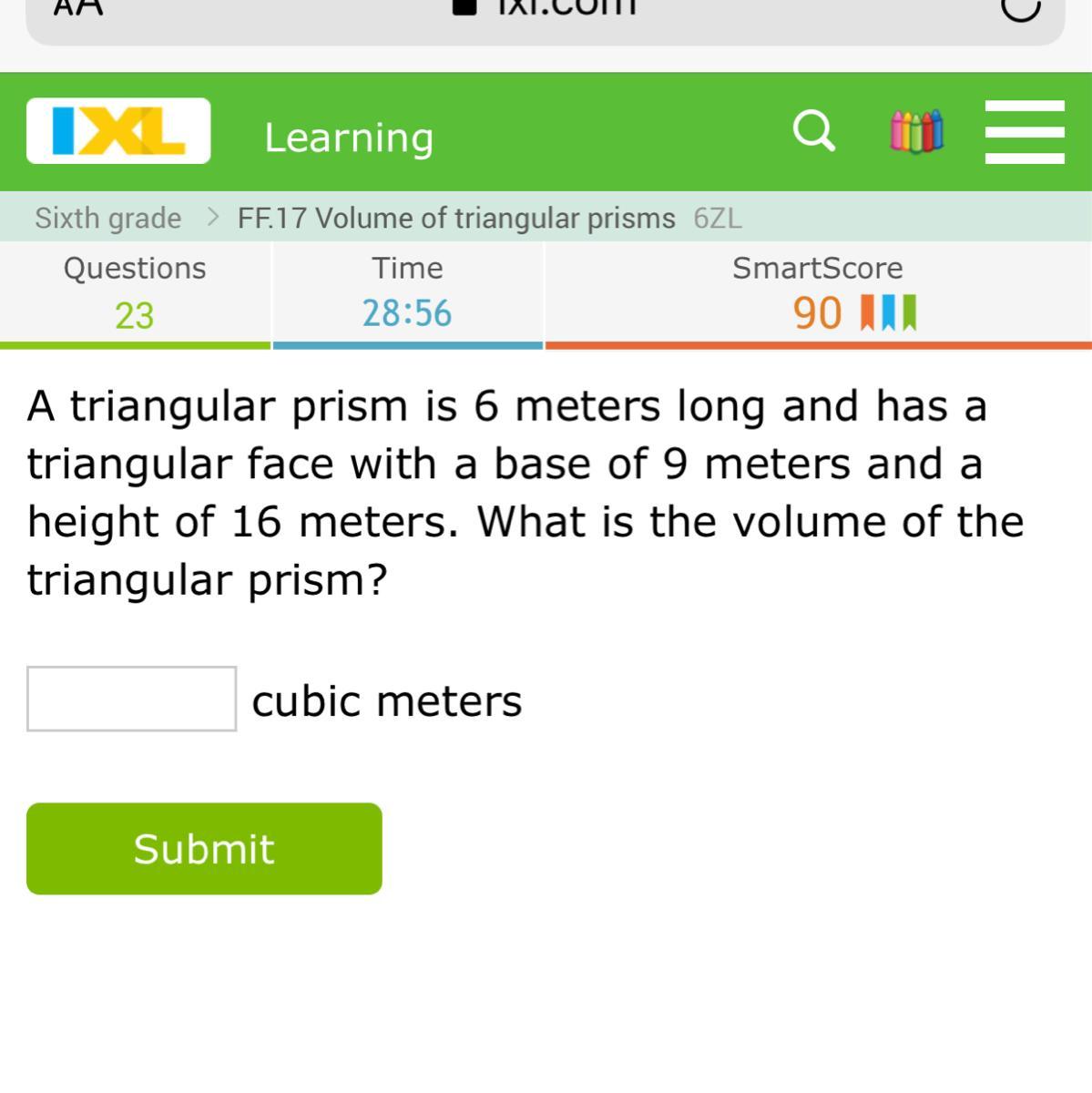Open Learning section link
1092x1093 pixels.
(x=349, y=138)
